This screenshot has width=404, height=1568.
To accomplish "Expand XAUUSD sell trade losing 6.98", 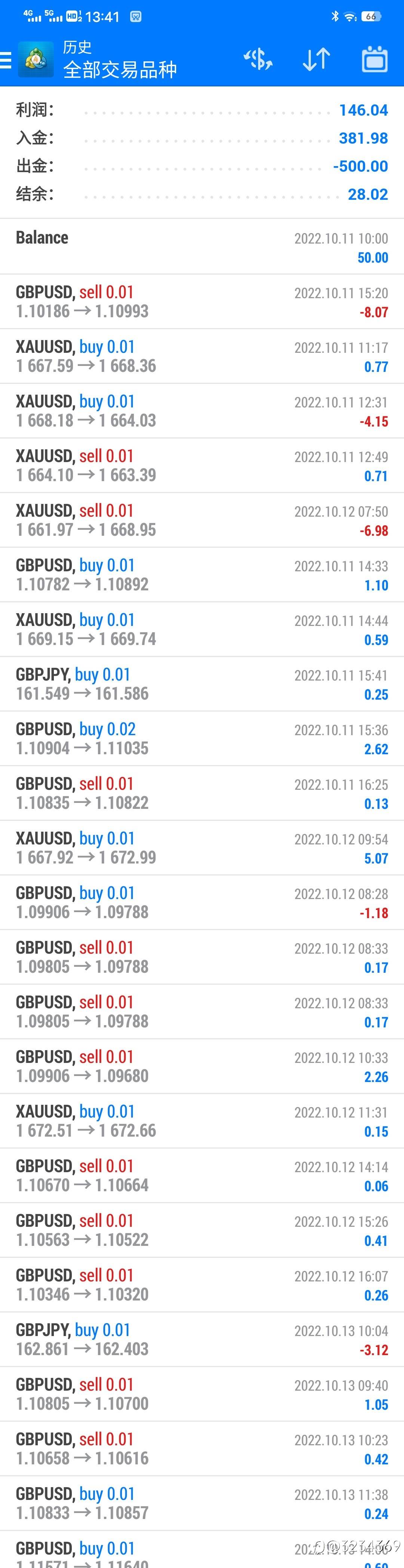I will coord(202,520).
